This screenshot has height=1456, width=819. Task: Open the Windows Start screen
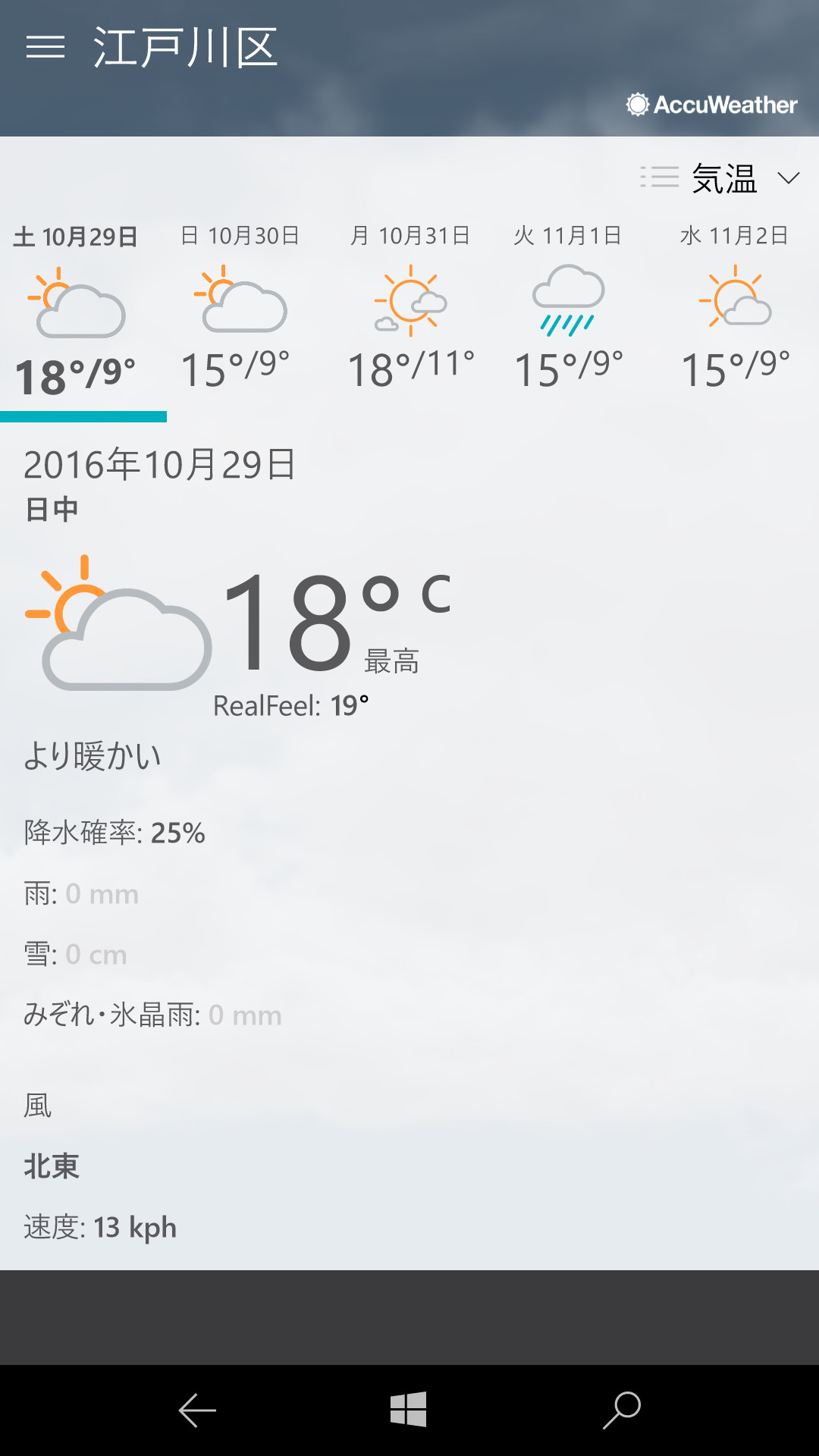(x=409, y=1409)
